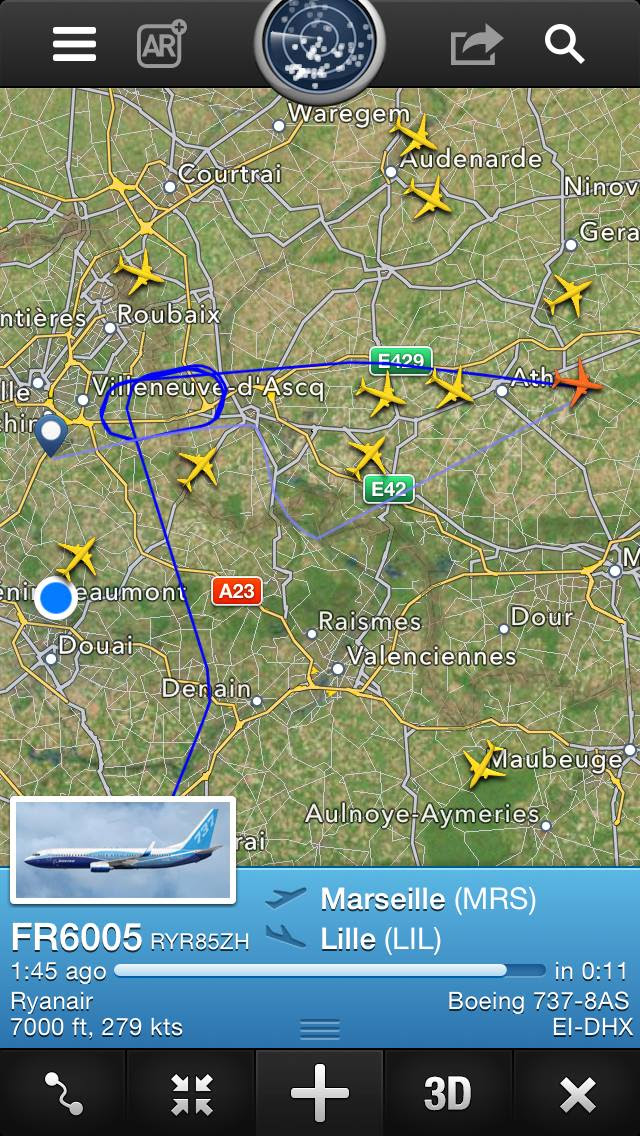Tap the blue location pin marker
640x1136 pixels.
click(50, 435)
